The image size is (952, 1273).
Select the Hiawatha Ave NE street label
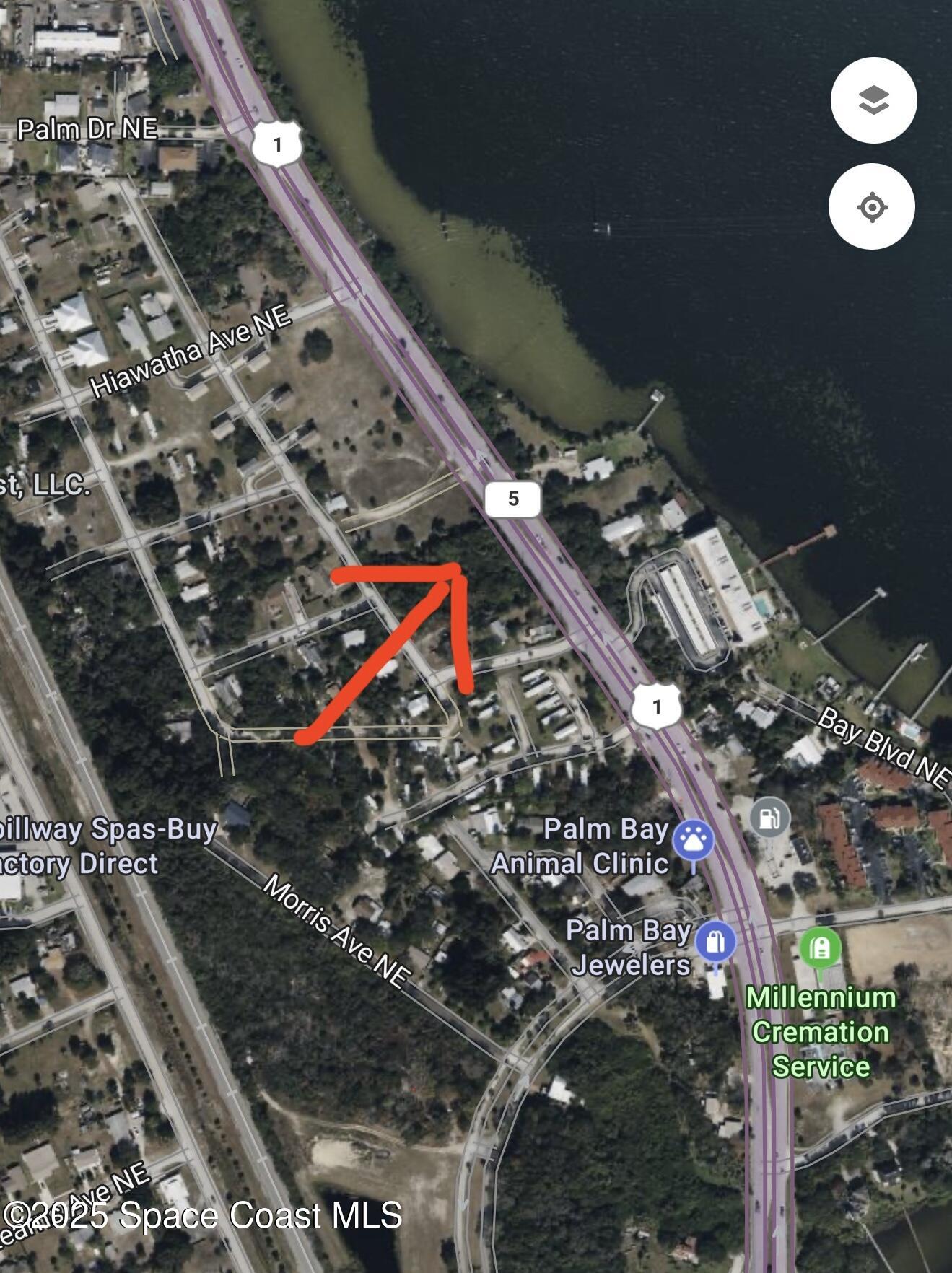[193, 351]
